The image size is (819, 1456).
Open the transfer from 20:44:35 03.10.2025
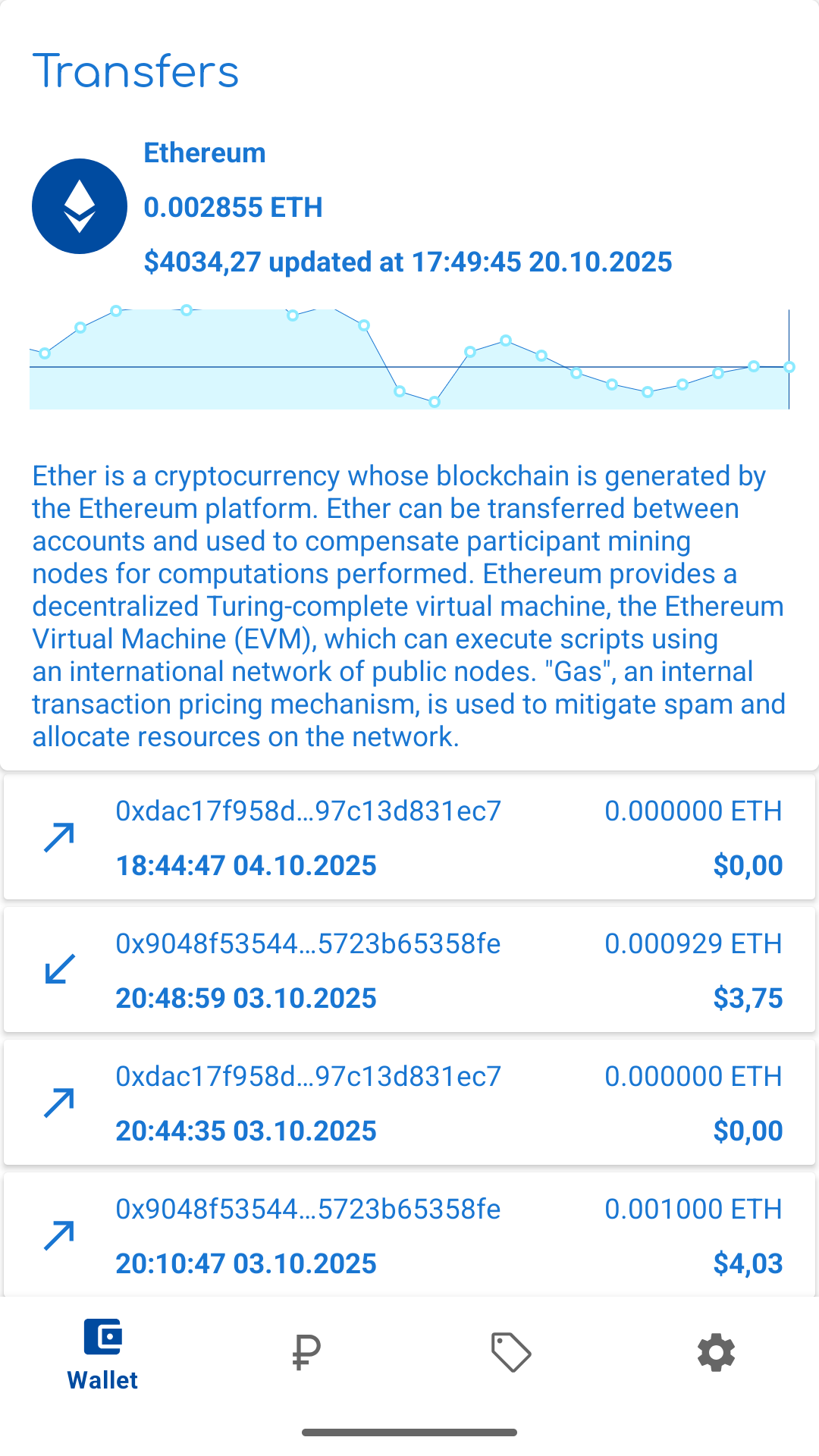[409, 1103]
